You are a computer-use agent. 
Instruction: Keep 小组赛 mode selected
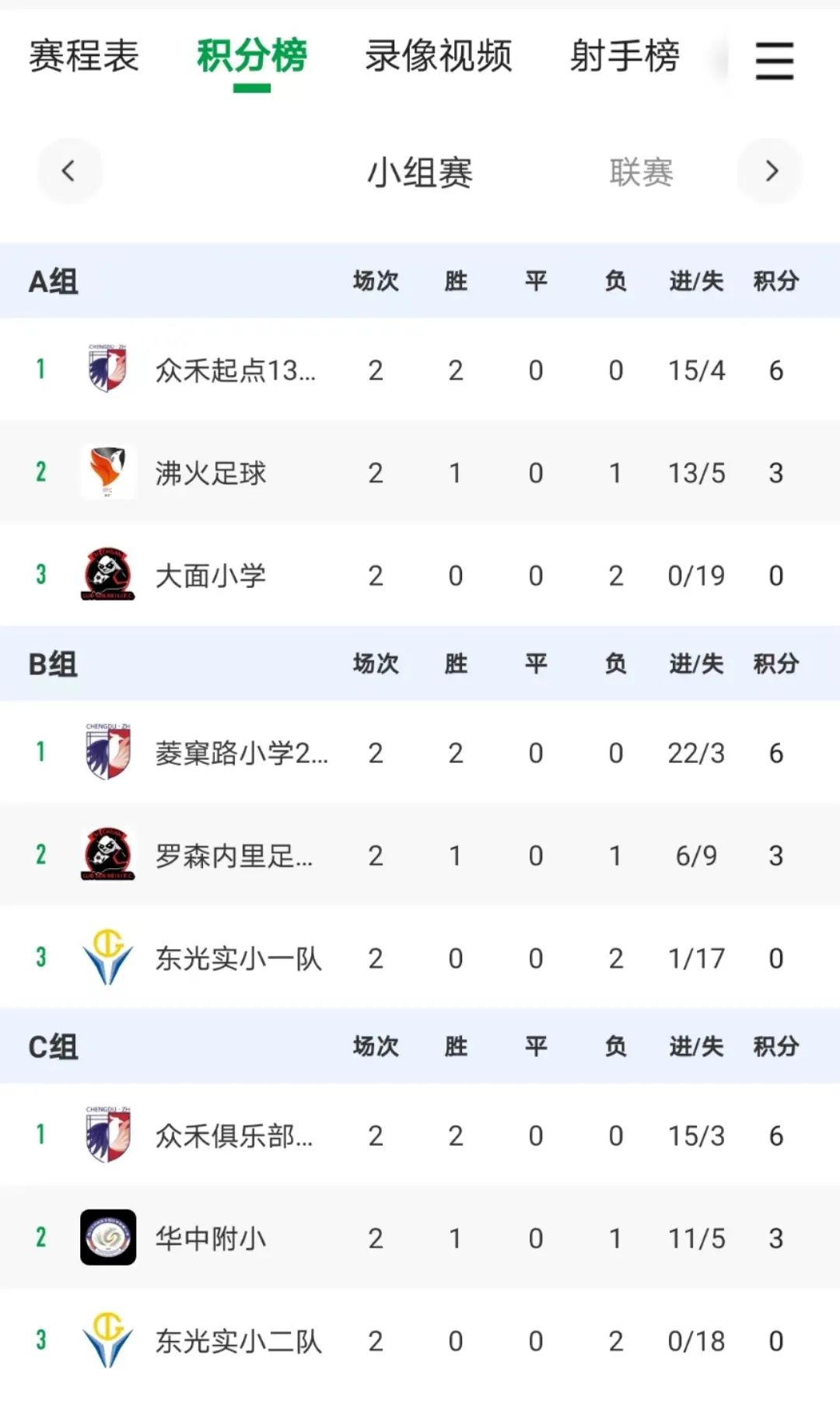pyautogui.click(x=420, y=173)
